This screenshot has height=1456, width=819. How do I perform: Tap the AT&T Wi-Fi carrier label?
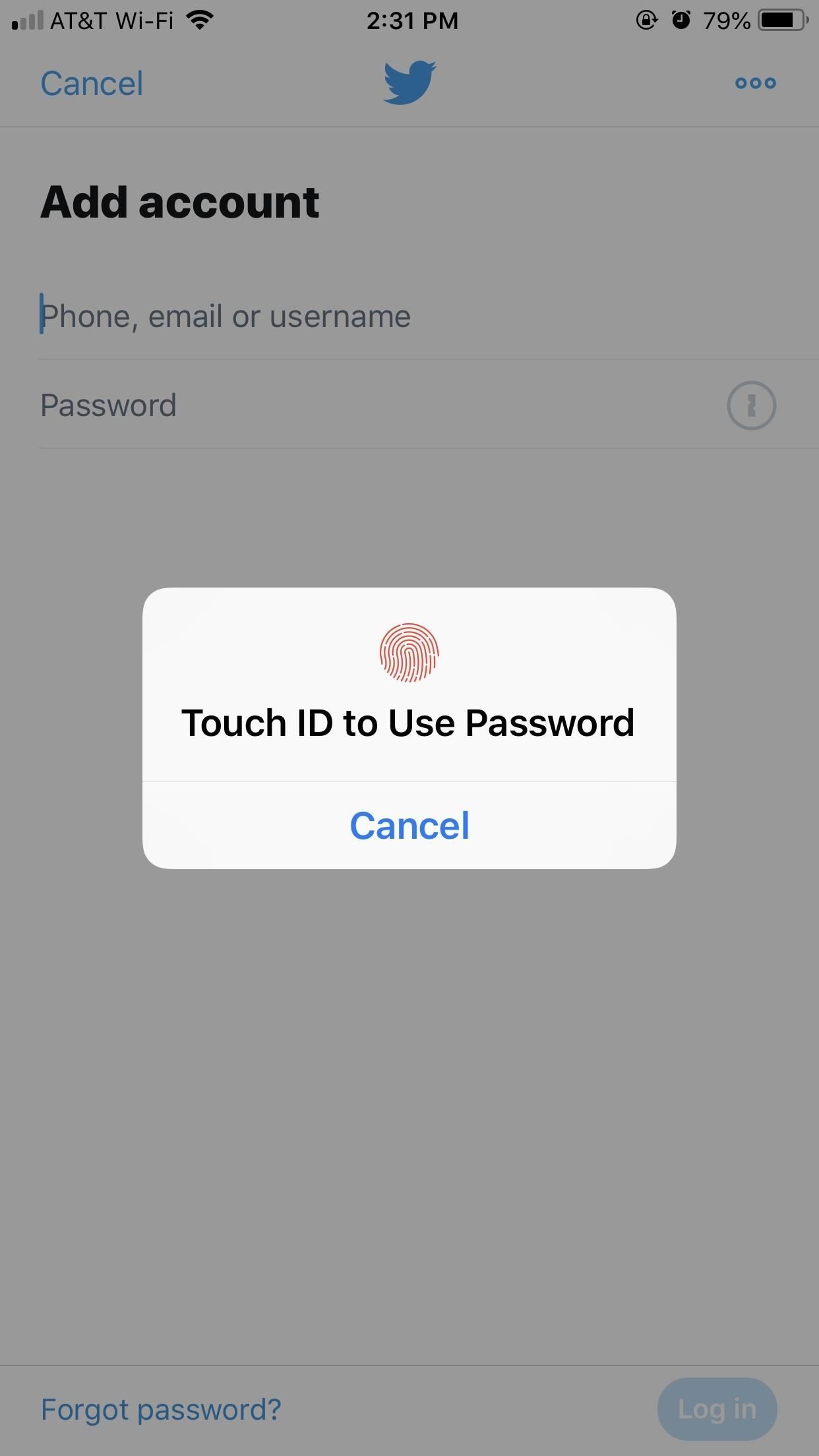coord(112,20)
